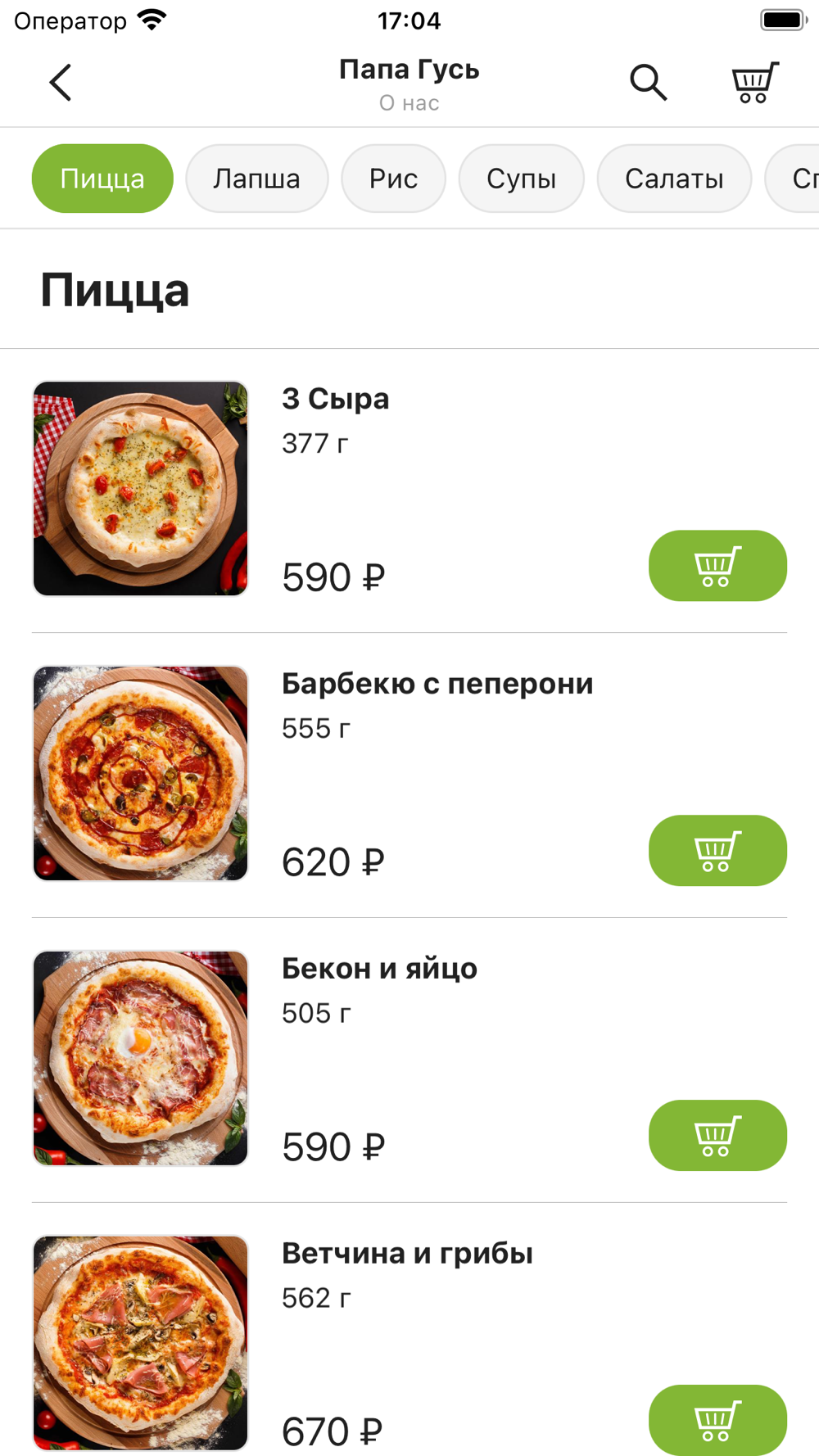Viewport: 819px width, 1456px height.
Task: Open the search magnifier icon
Action: 648,83
